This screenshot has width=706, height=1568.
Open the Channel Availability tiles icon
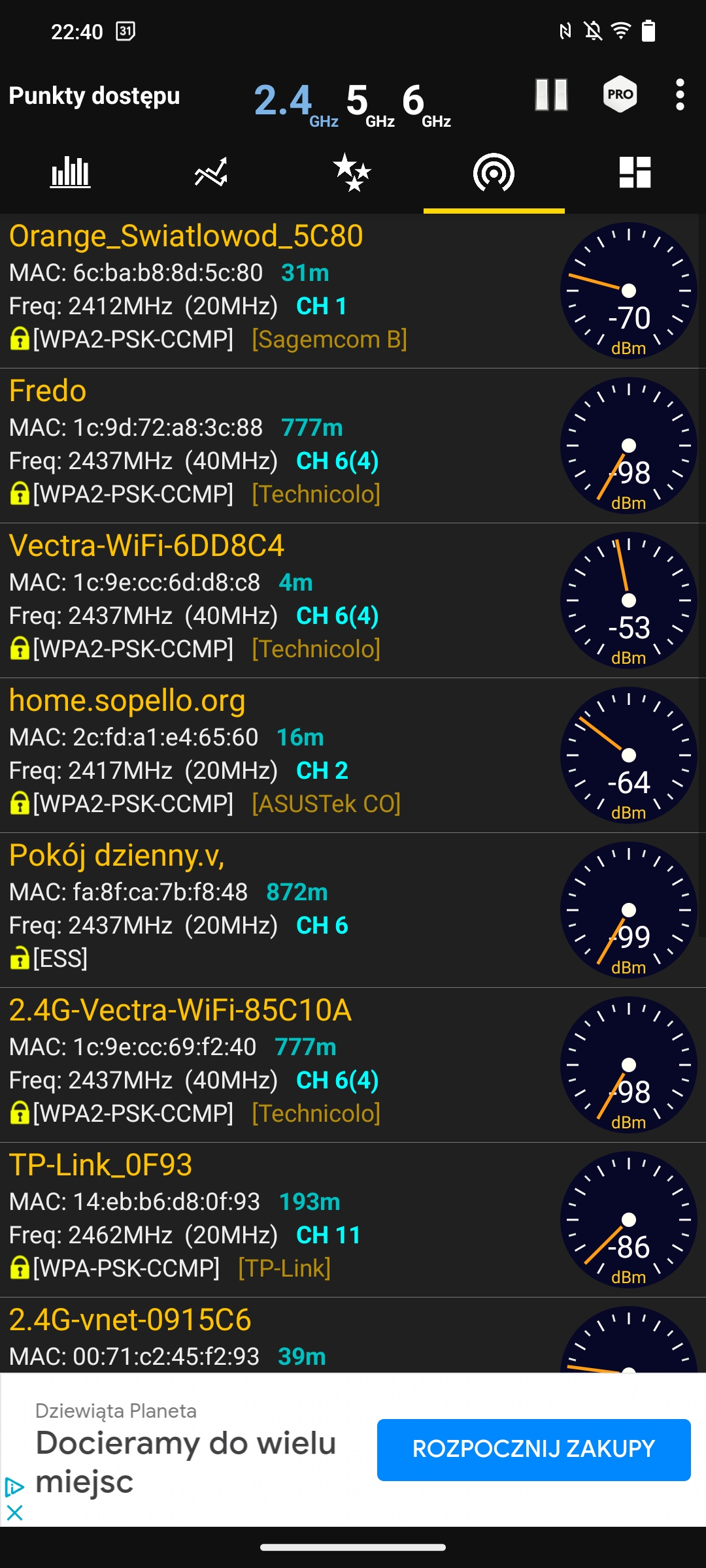pos(635,172)
